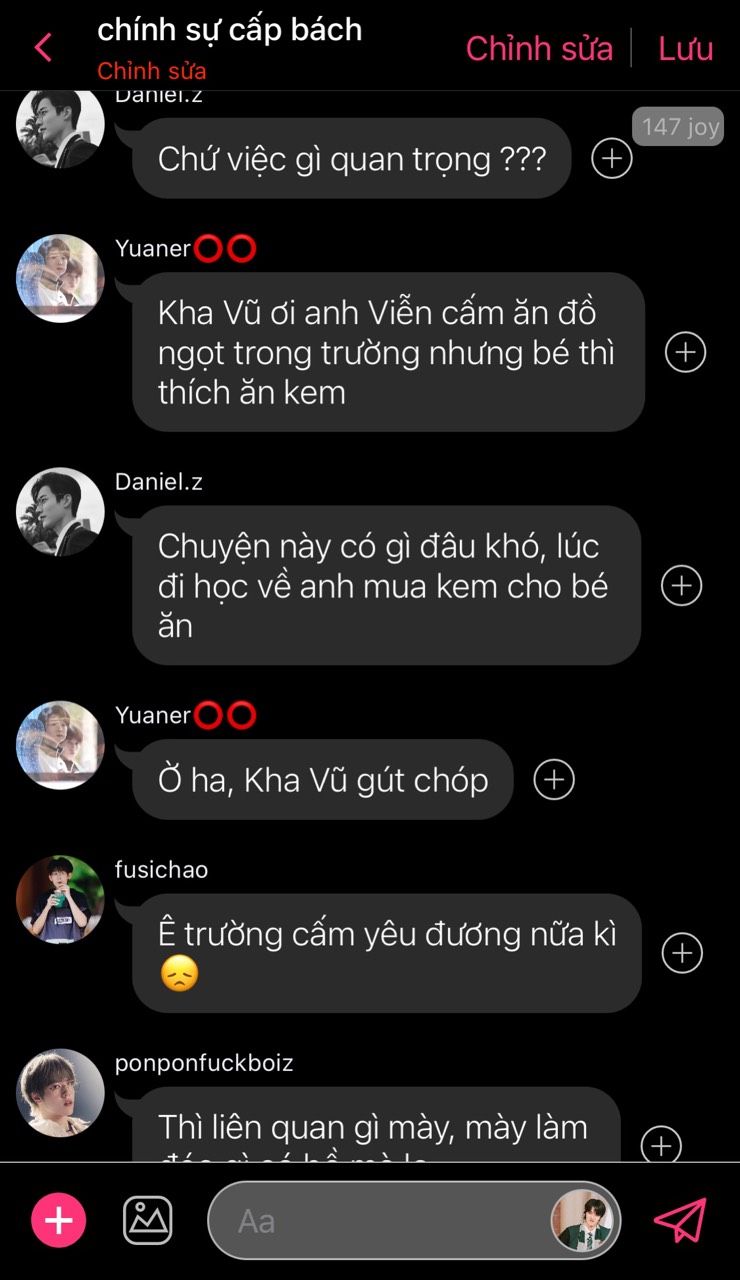This screenshot has width=740, height=1280.
Task: Tap plus next to 'Thì liên quan gì mày'
Action: [x=661, y=1144]
